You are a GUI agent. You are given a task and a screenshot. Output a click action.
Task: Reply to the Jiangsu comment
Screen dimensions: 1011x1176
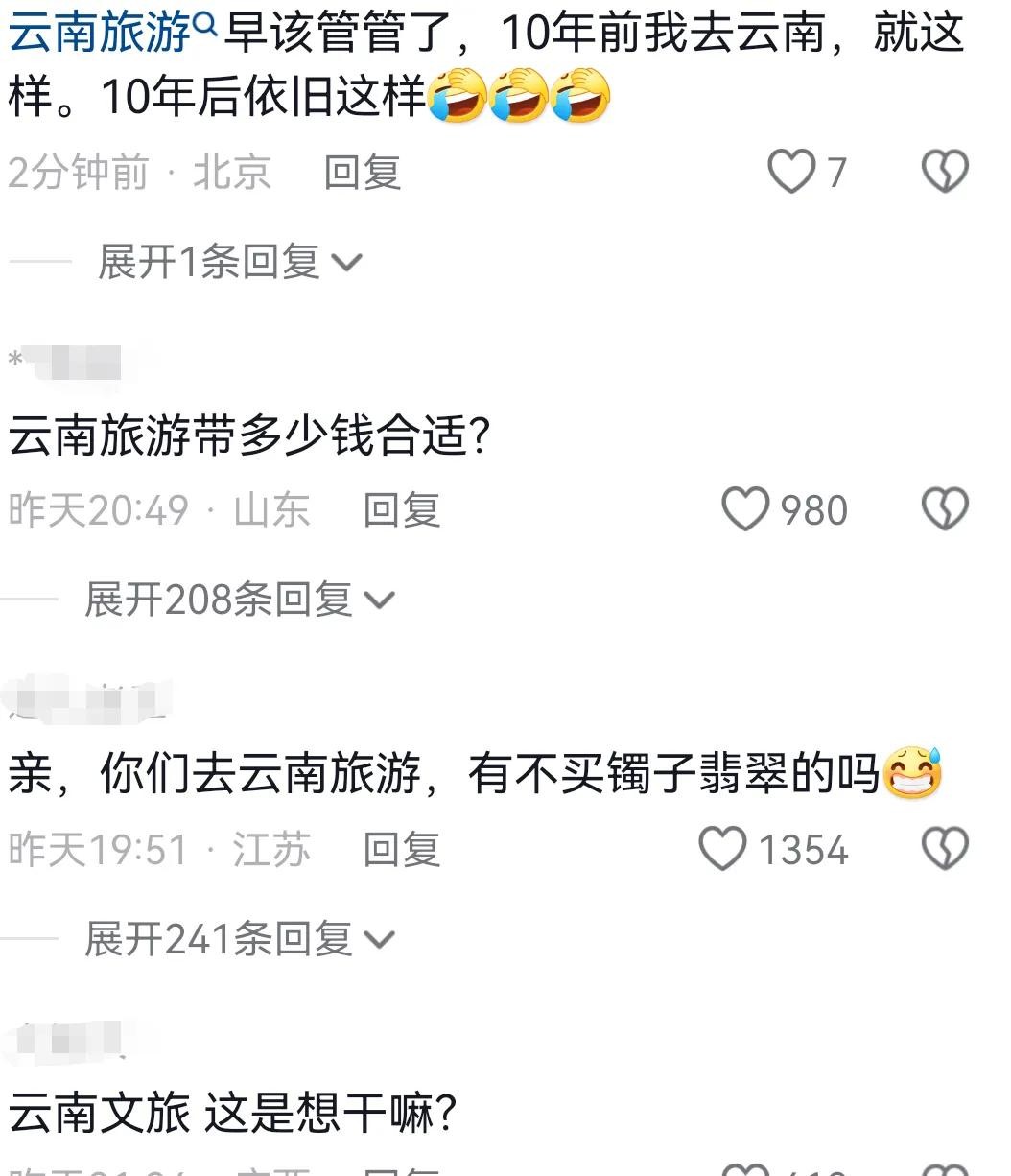(401, 850)
